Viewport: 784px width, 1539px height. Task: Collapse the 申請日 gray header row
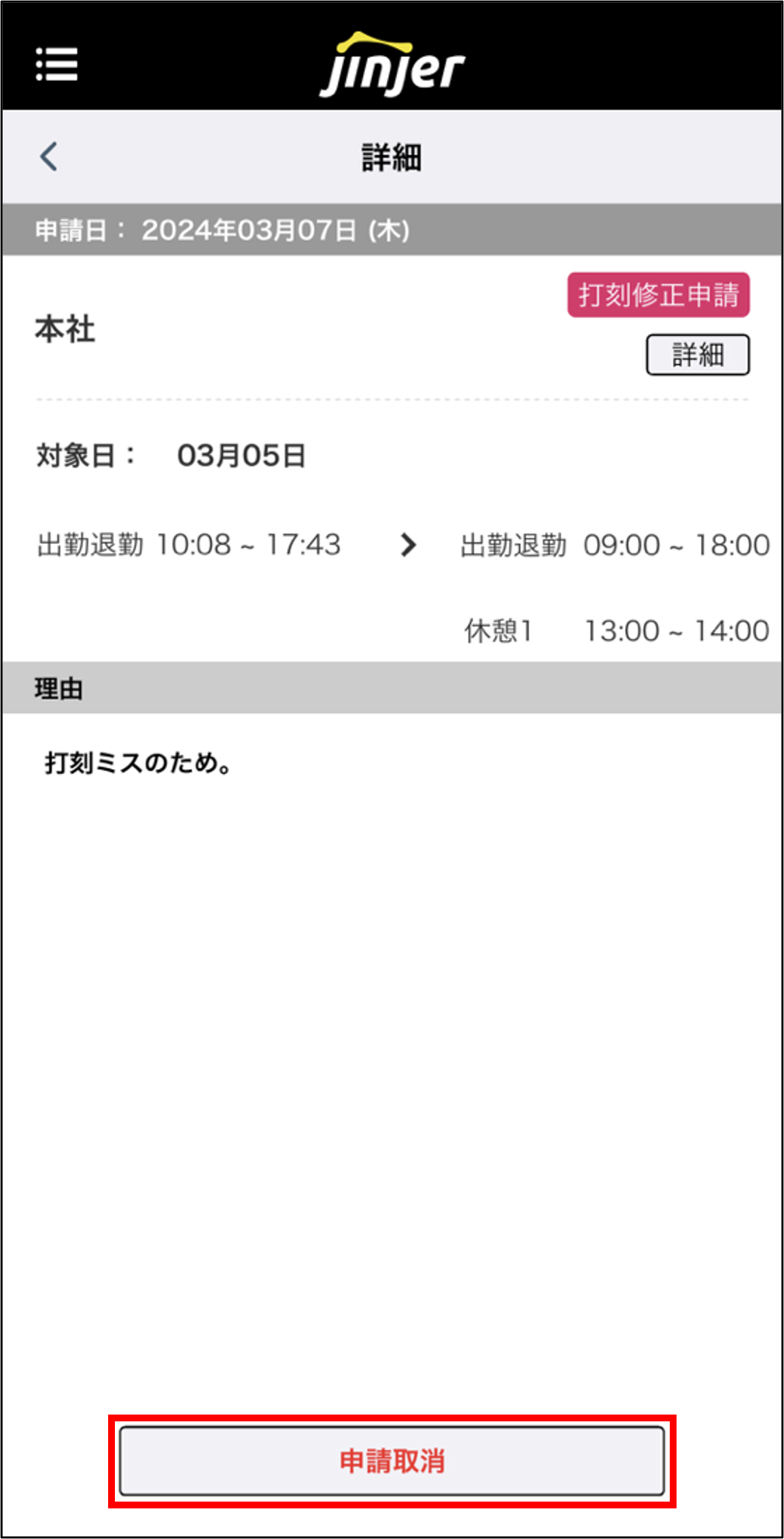coord(224,229)
